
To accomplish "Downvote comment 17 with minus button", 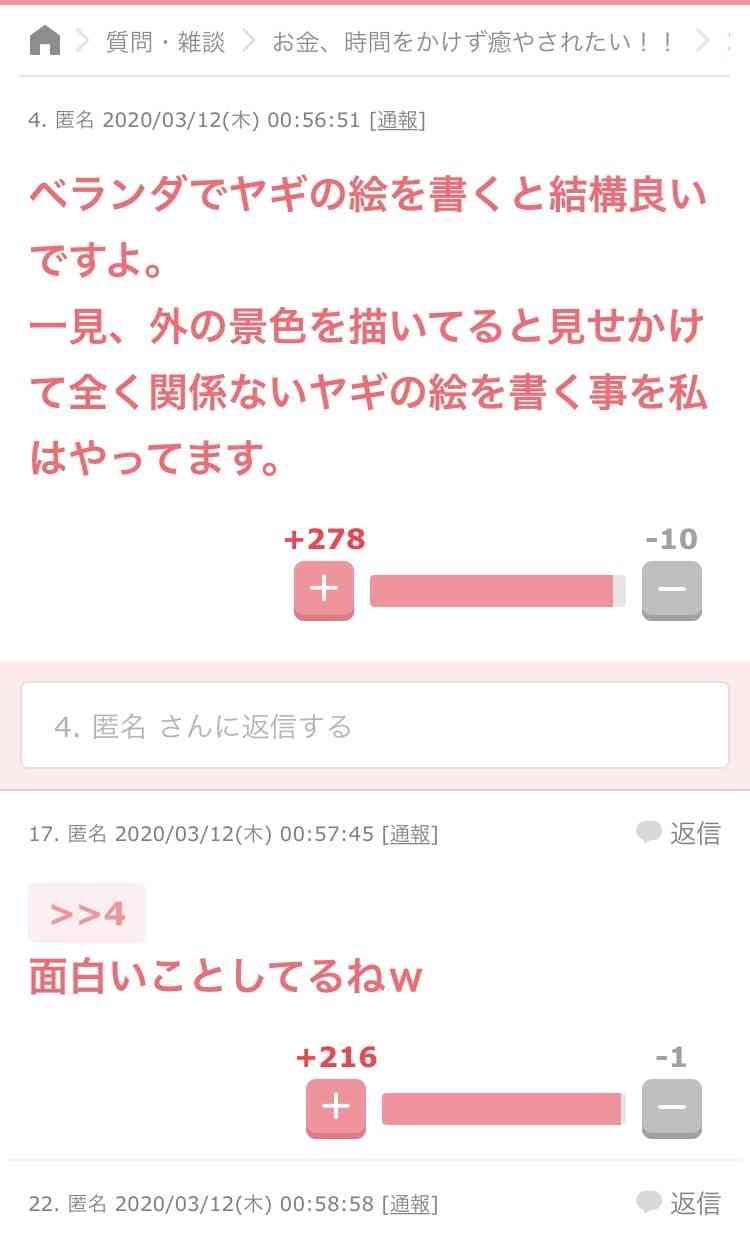I will [x=671, y=1107].
